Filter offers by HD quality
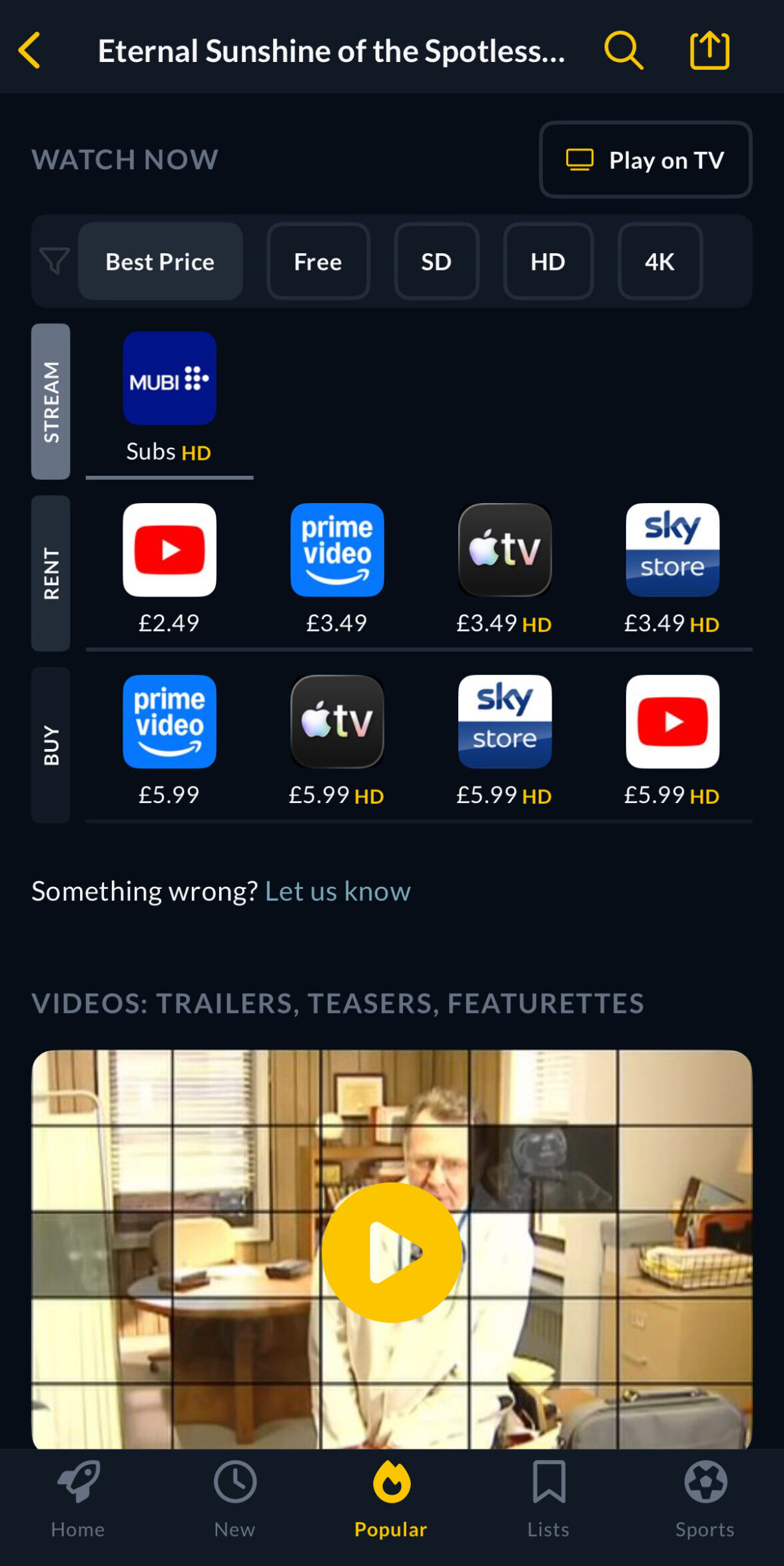The width and height of the screenshot is (784, 1566). [548, 261]
